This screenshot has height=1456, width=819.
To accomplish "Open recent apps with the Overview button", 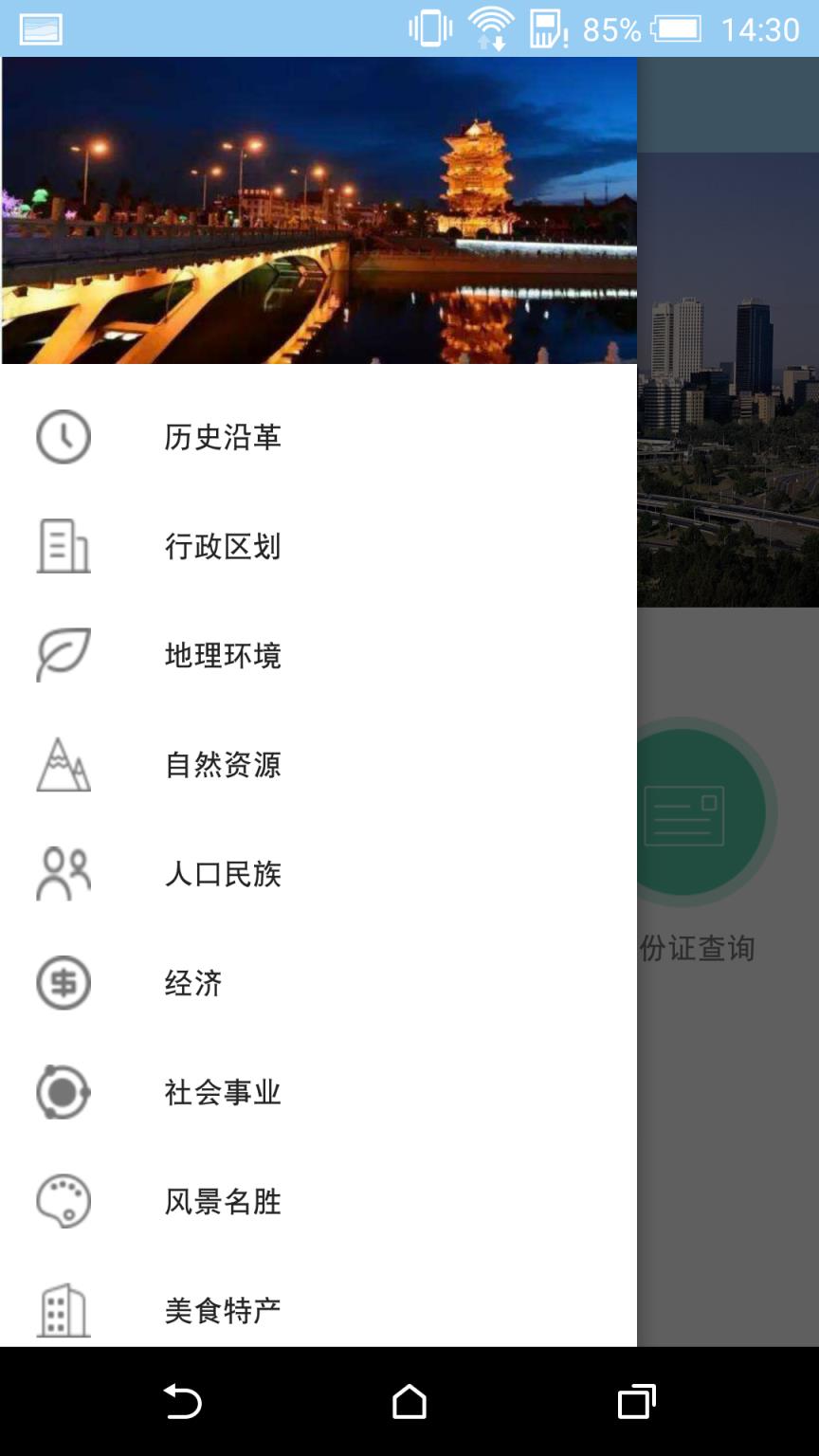I will tap(636, 1401).
